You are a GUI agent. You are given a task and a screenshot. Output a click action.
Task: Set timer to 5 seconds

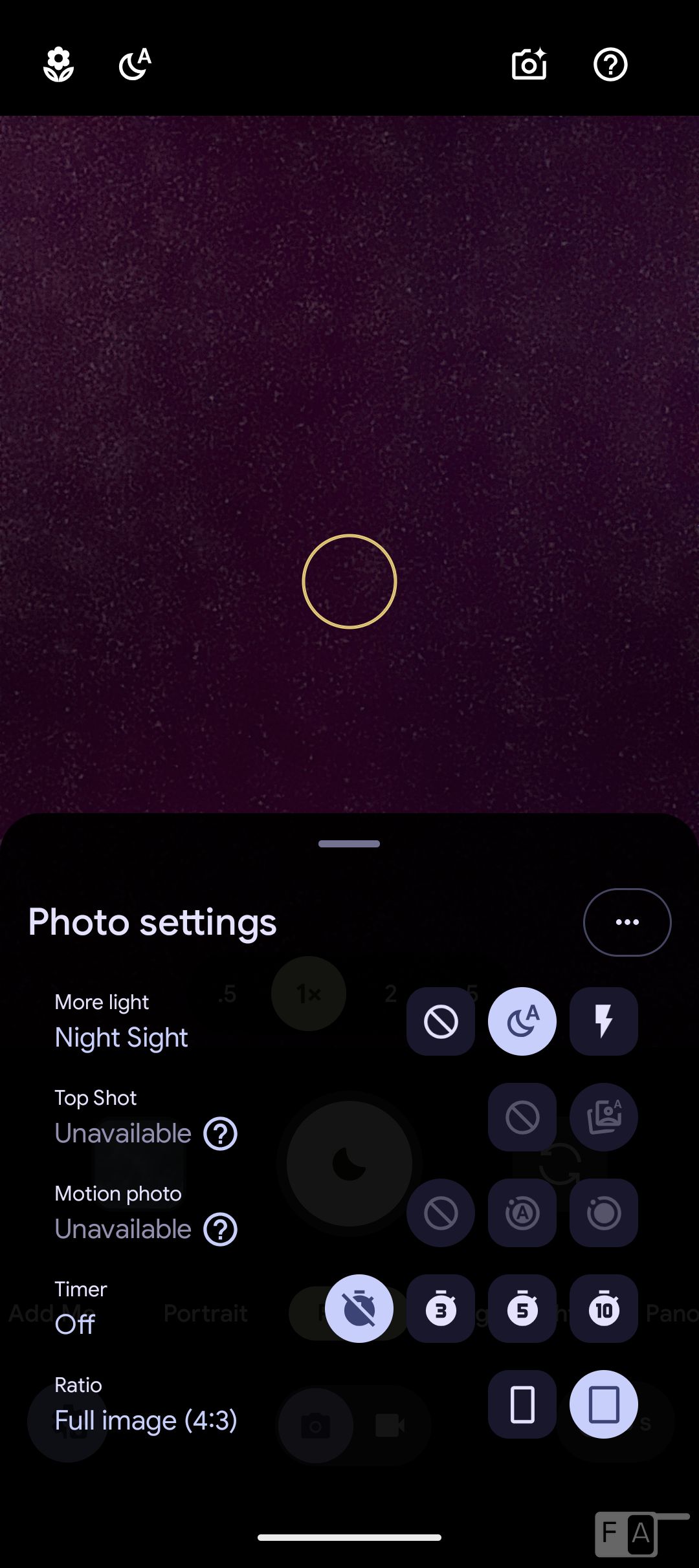pyautogui.click(x=522, y=1309)
